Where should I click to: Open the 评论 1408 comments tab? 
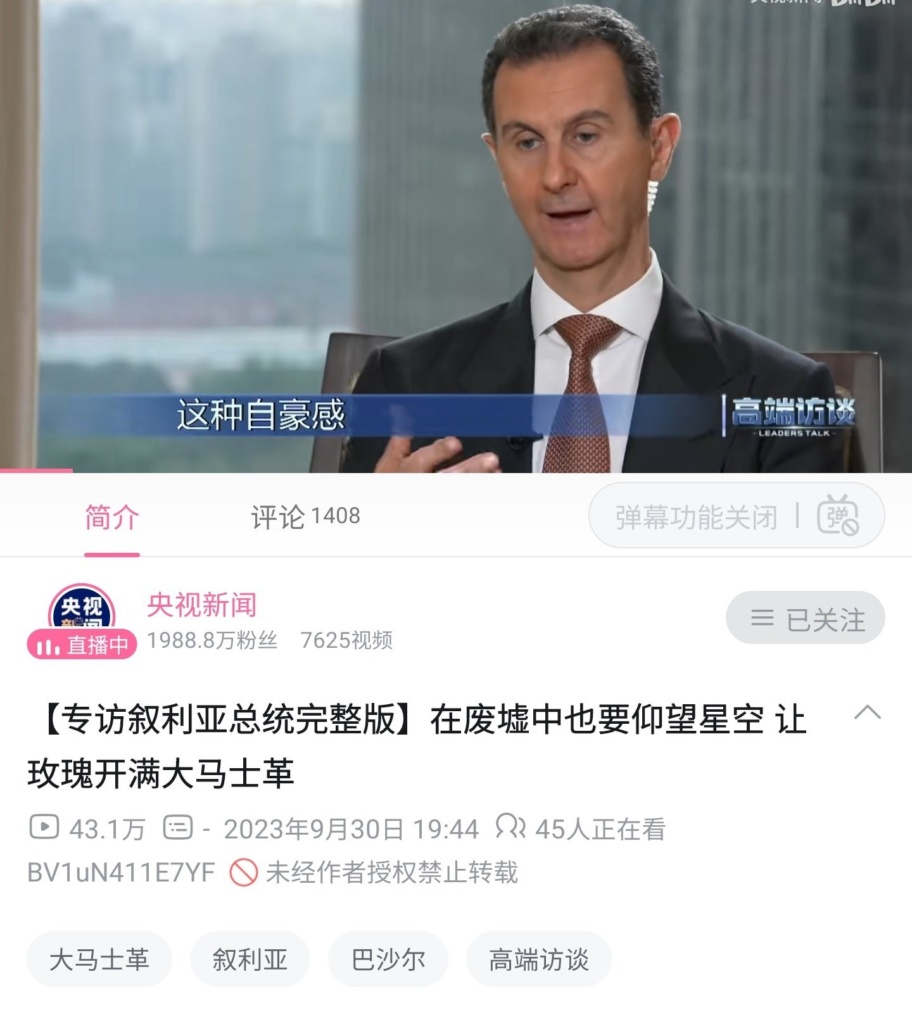[305, 517]
